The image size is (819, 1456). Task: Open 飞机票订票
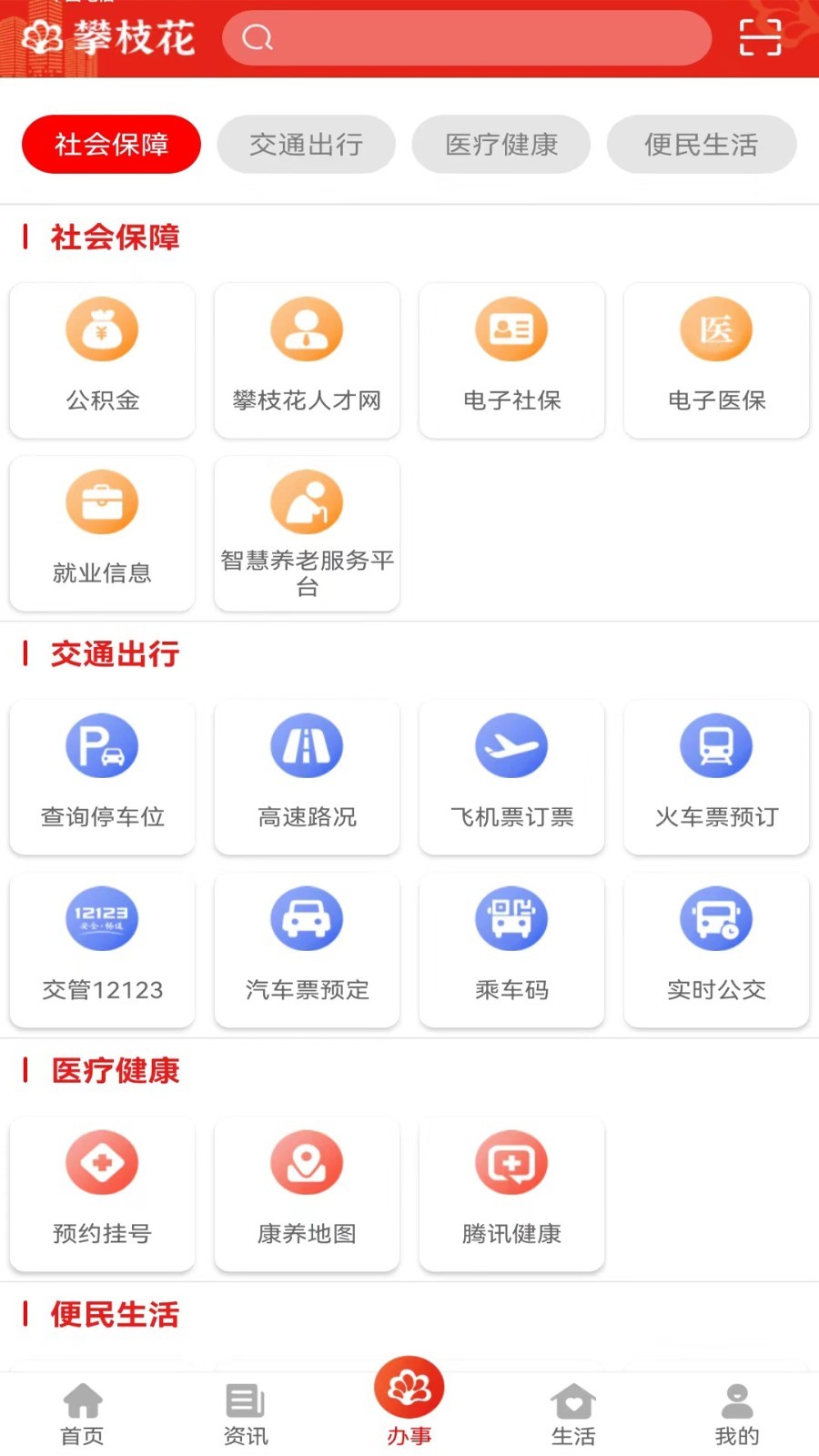pyautogui.click(x=511, y=777)
